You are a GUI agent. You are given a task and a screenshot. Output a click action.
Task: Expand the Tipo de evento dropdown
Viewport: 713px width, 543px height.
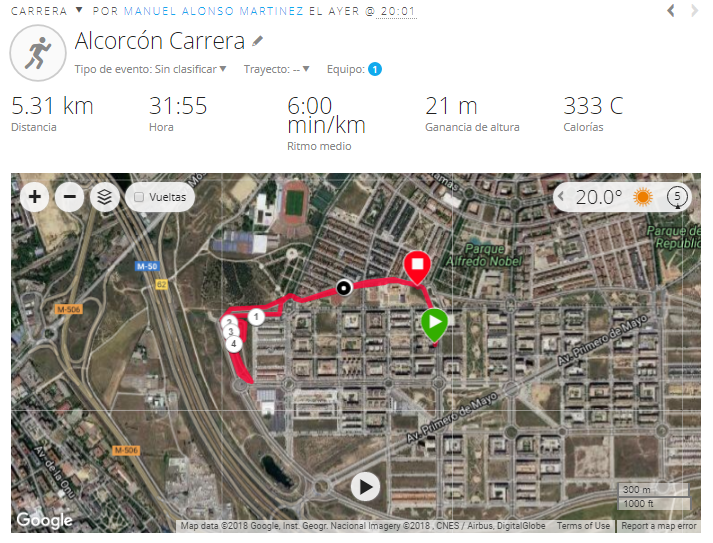[x=223, y=69]
